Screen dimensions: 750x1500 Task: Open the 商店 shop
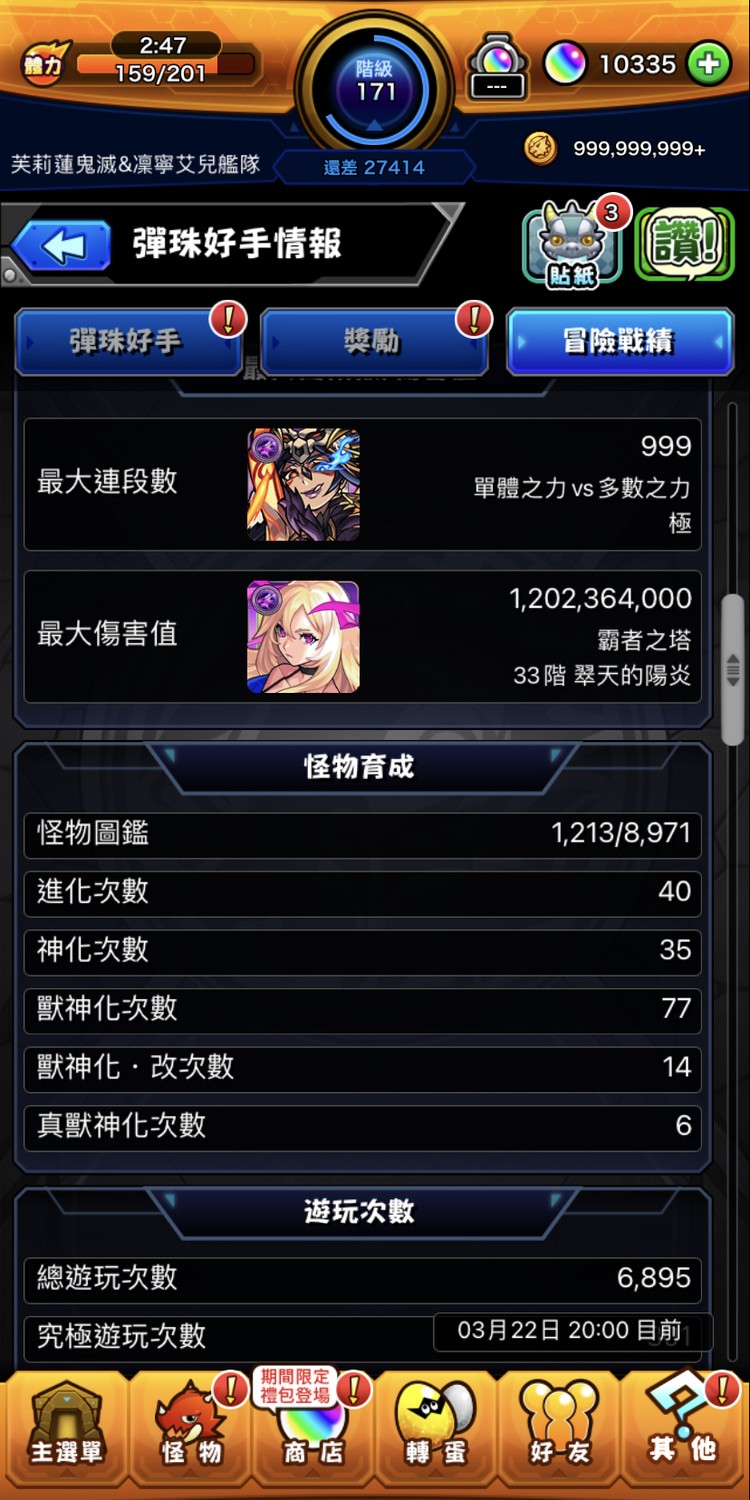coord(312,1432)
